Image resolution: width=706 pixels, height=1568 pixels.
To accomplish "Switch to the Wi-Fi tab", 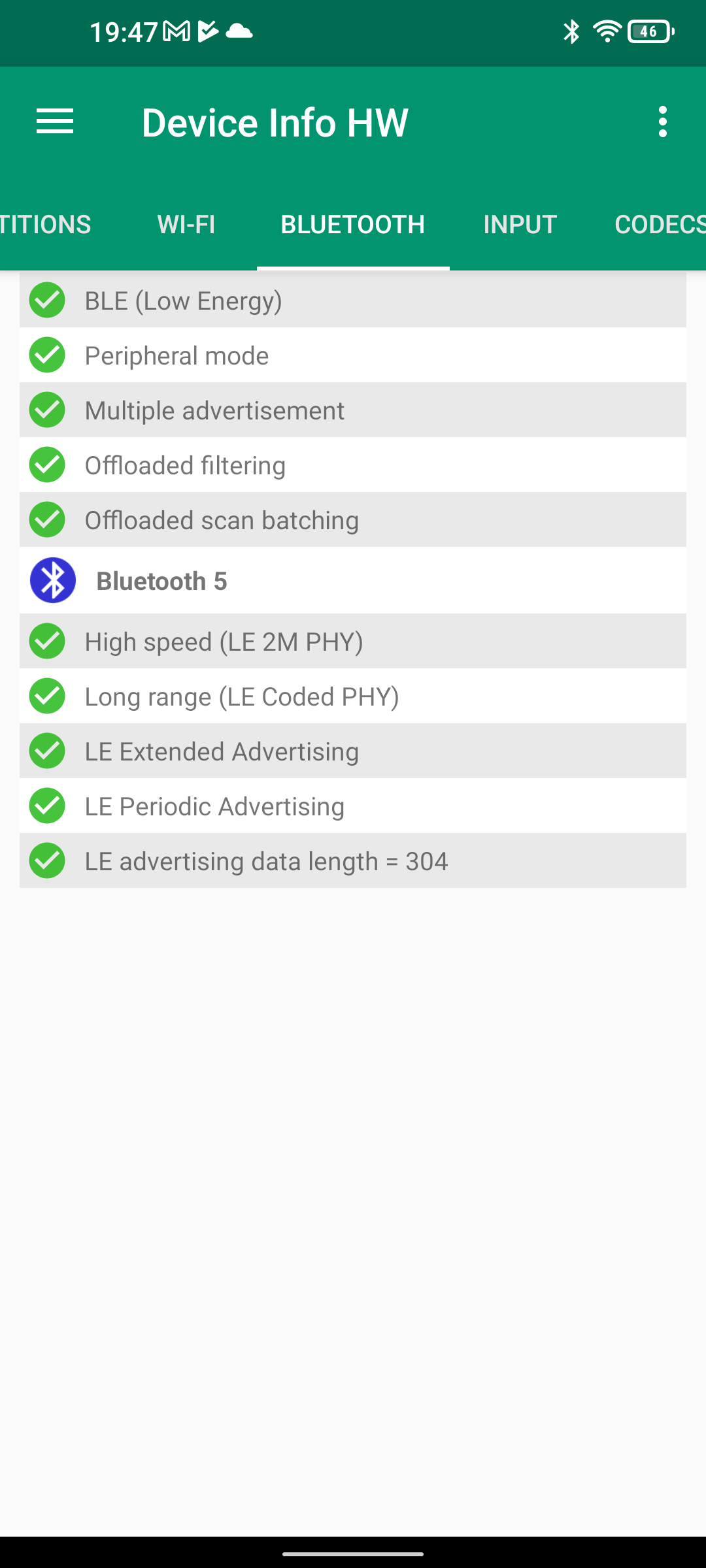I will [186, 225].
